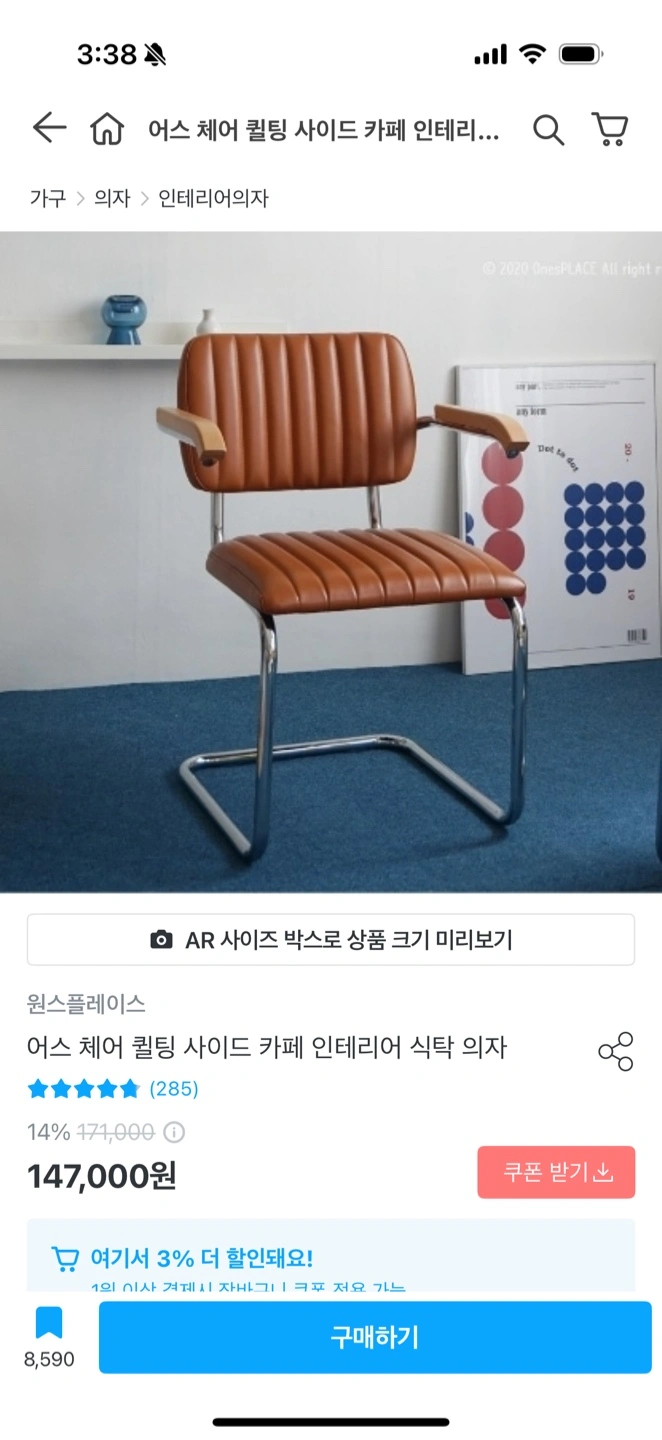Open the home icon in top bar
Viewport: 662px width, 1440px height.
107,129
